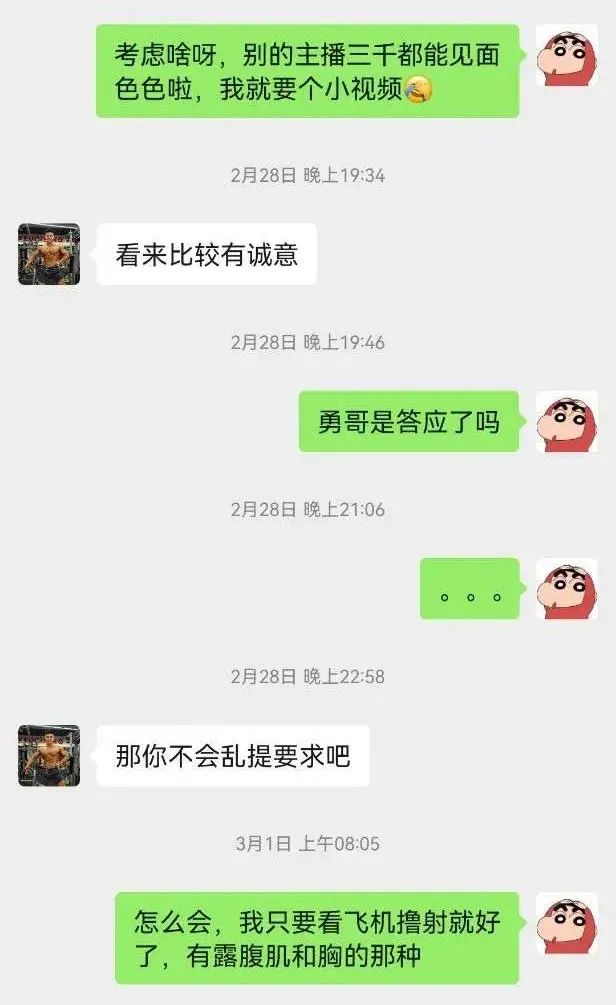616x1005 pixels.
Task: Tap the avatar next to '。。。' message
Action: point(567,588)
